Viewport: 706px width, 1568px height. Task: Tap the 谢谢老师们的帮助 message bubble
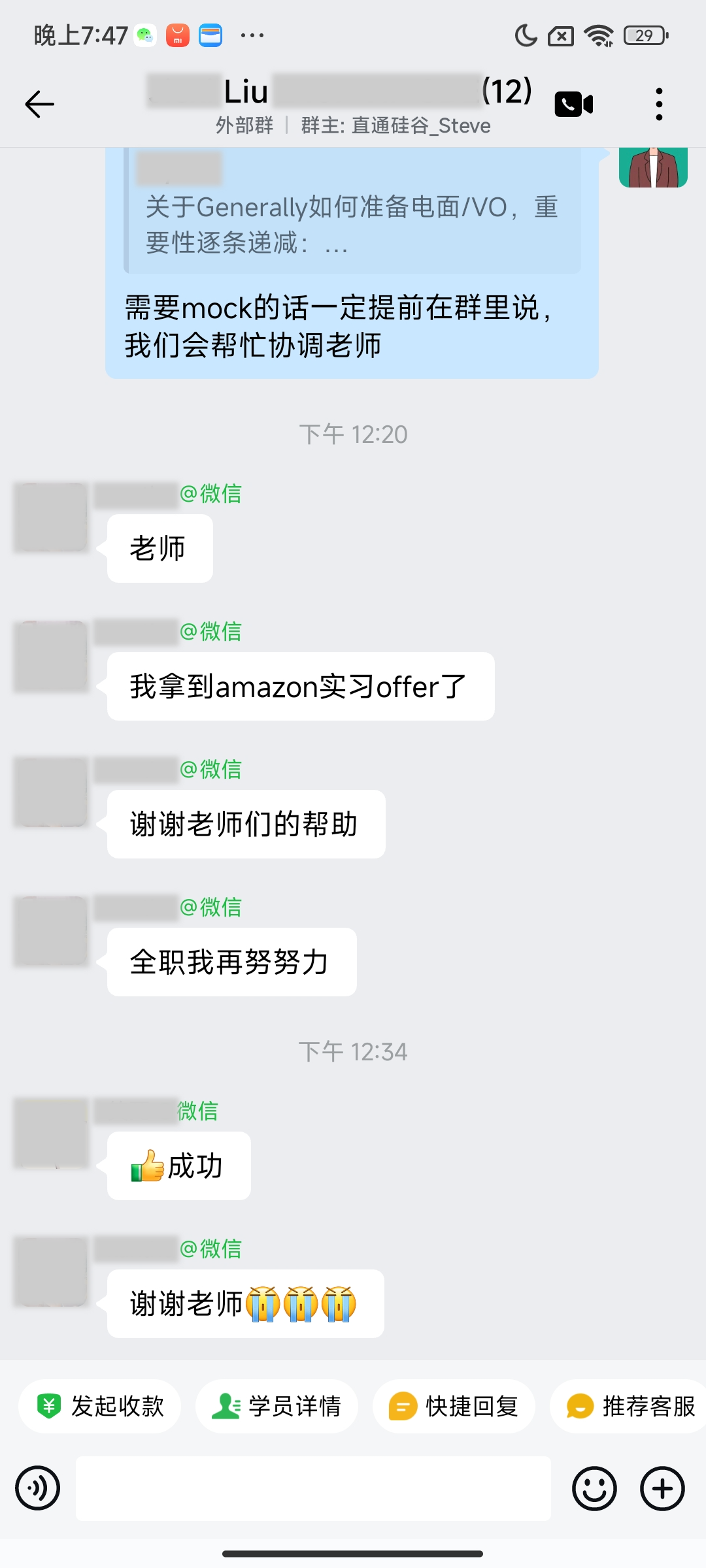(245, 823)
